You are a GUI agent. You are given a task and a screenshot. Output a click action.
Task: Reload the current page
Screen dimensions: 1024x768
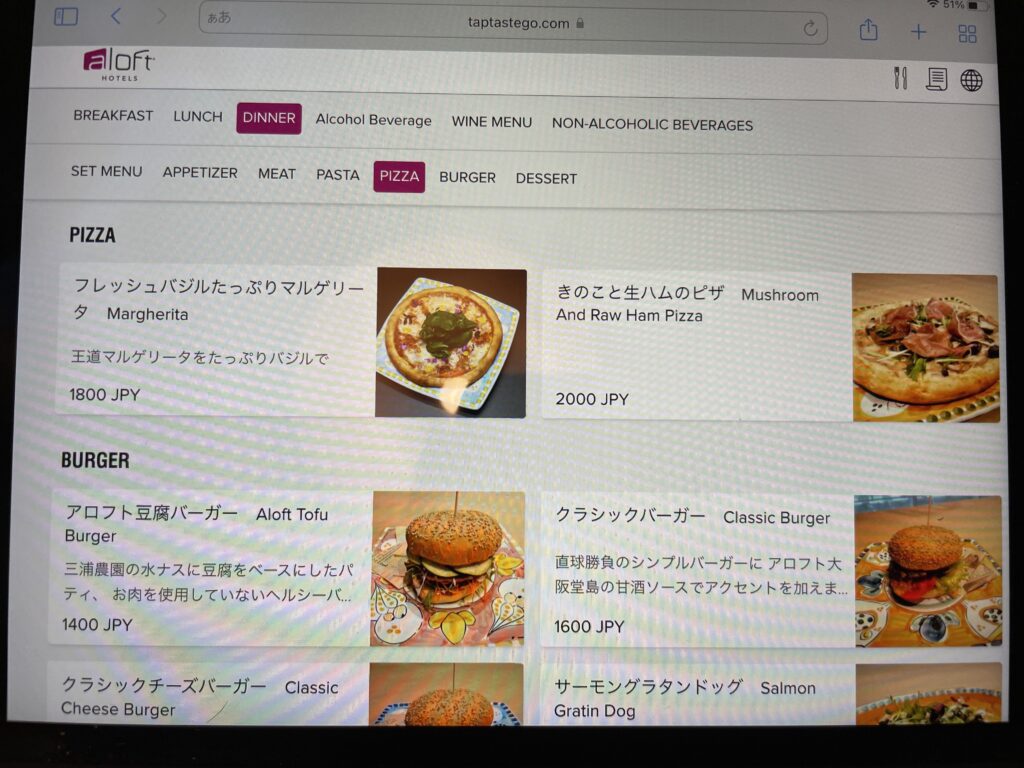(810, 28)
